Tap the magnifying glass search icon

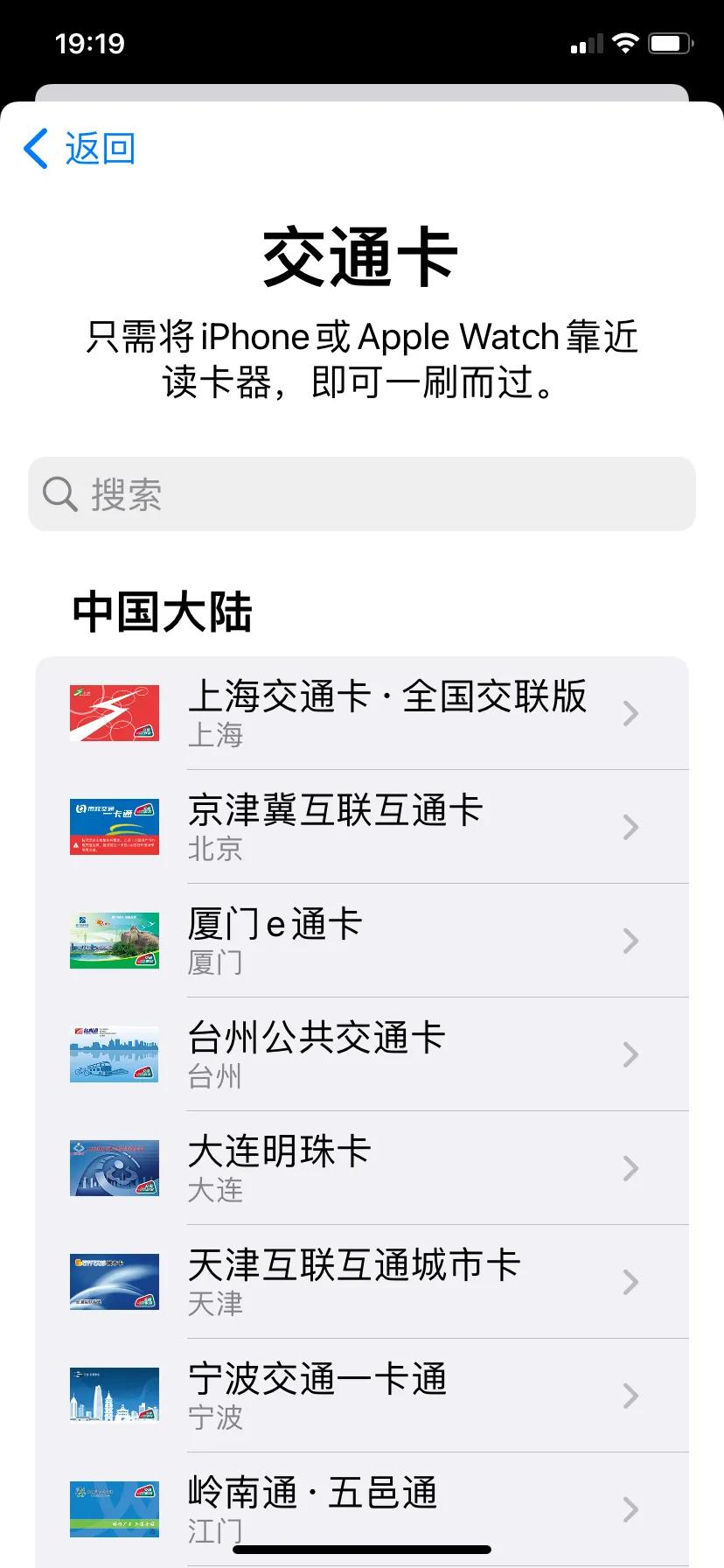point(58,494)
